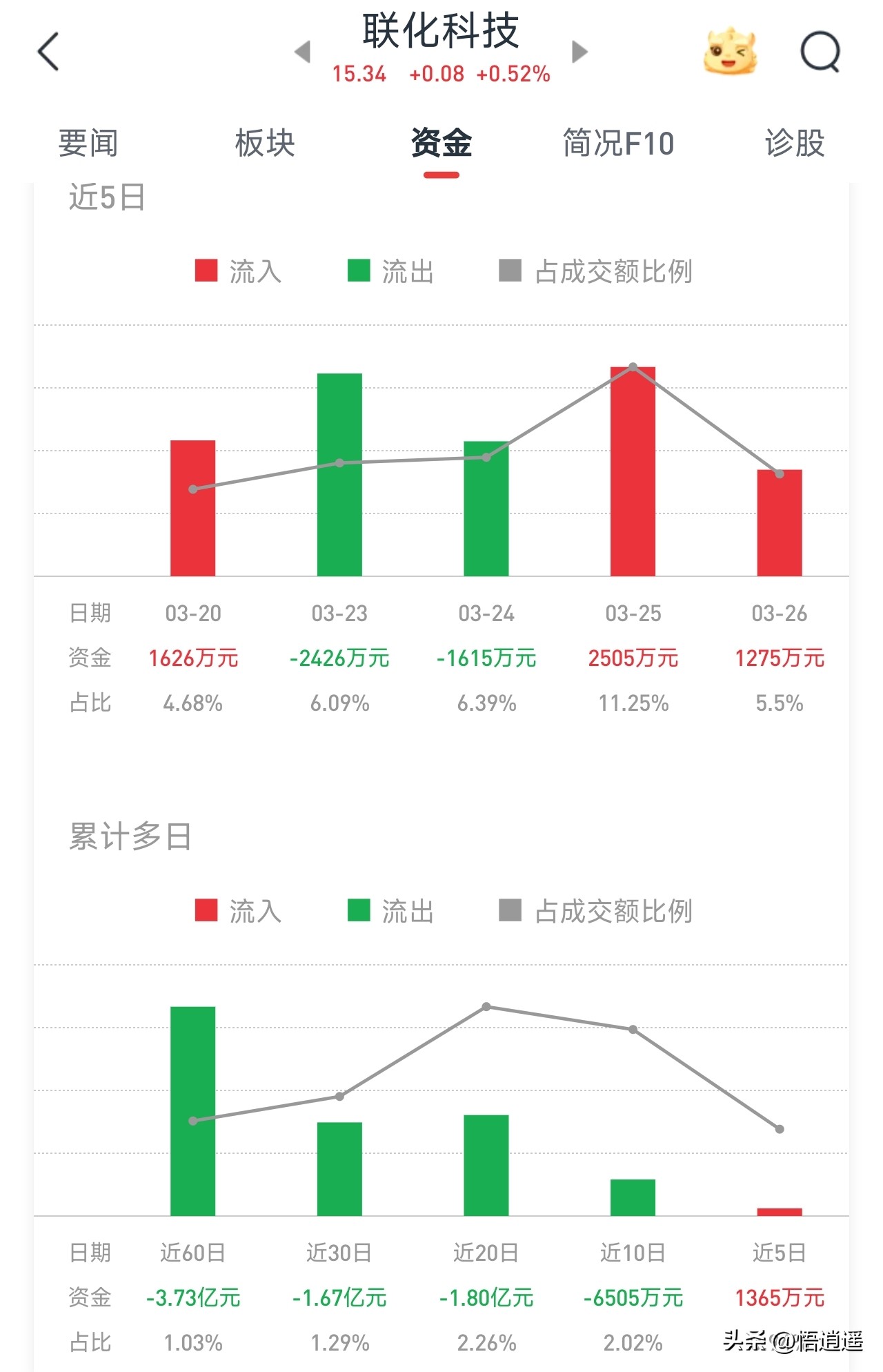Screen dimensions: 883x1372
Task: Select the 诊股 menu item
Action: 795,143
